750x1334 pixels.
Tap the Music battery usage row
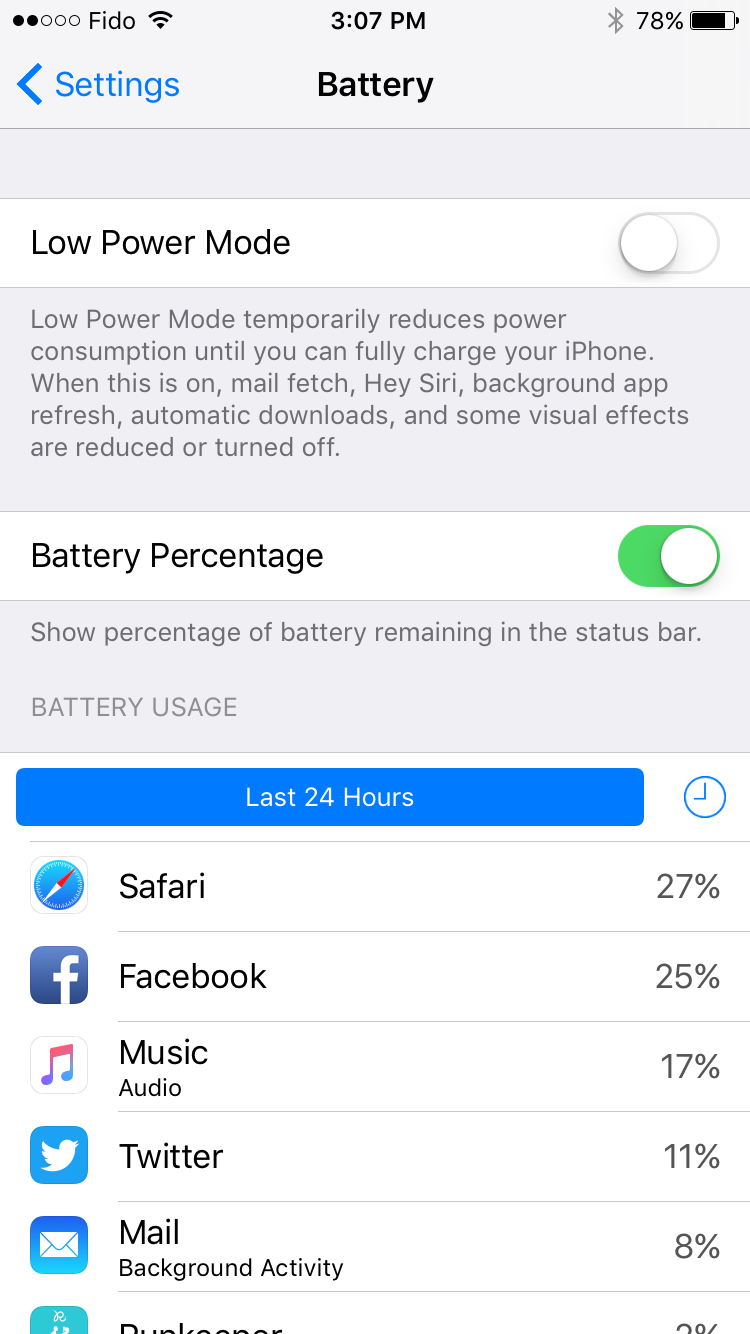(x=375, y=1067)
